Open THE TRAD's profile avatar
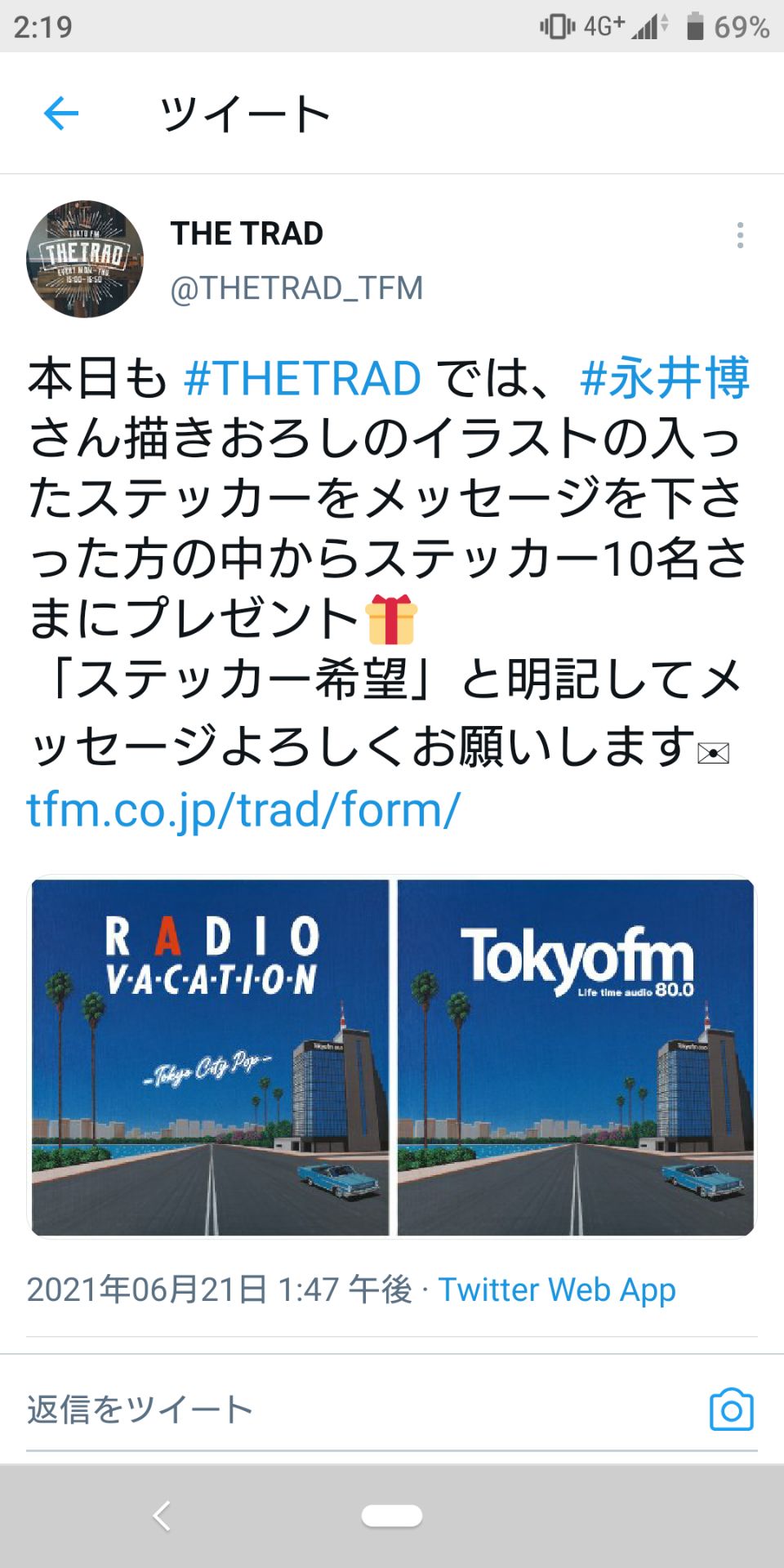 pos(84,260)
